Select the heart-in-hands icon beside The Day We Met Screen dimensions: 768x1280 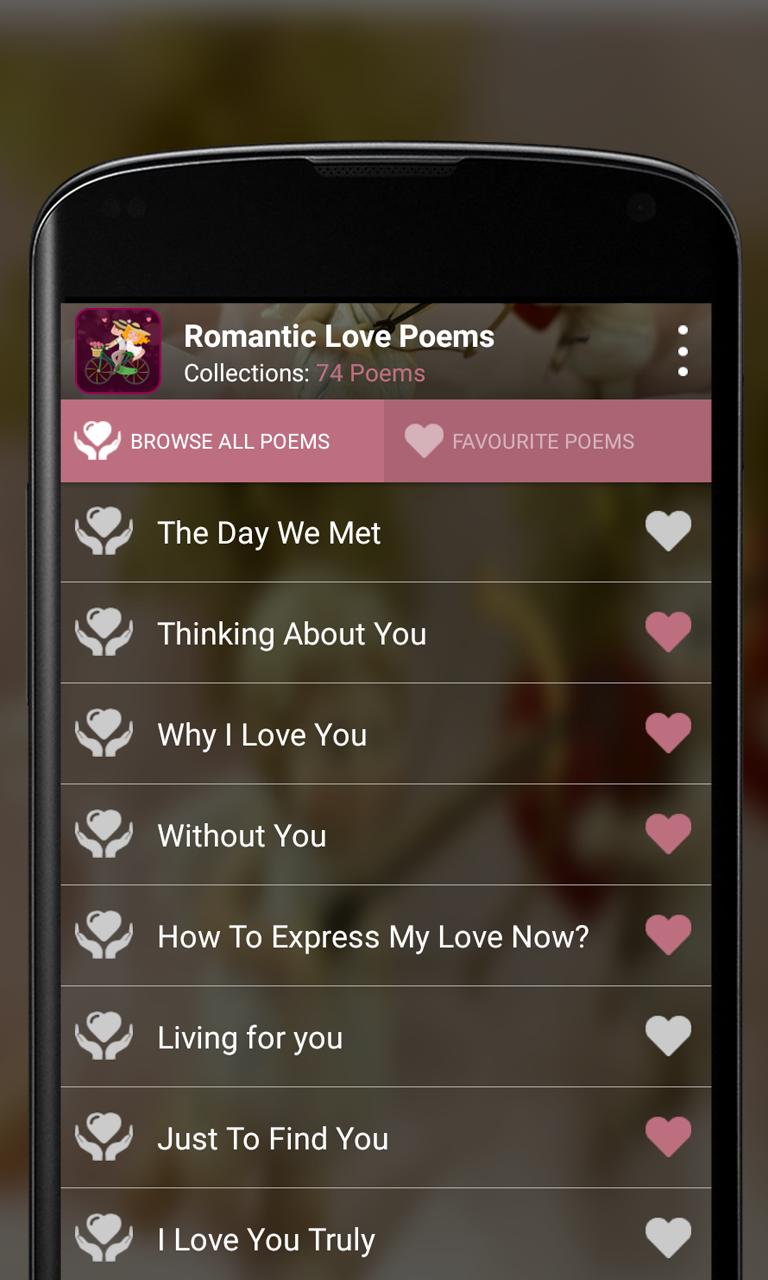103,532
